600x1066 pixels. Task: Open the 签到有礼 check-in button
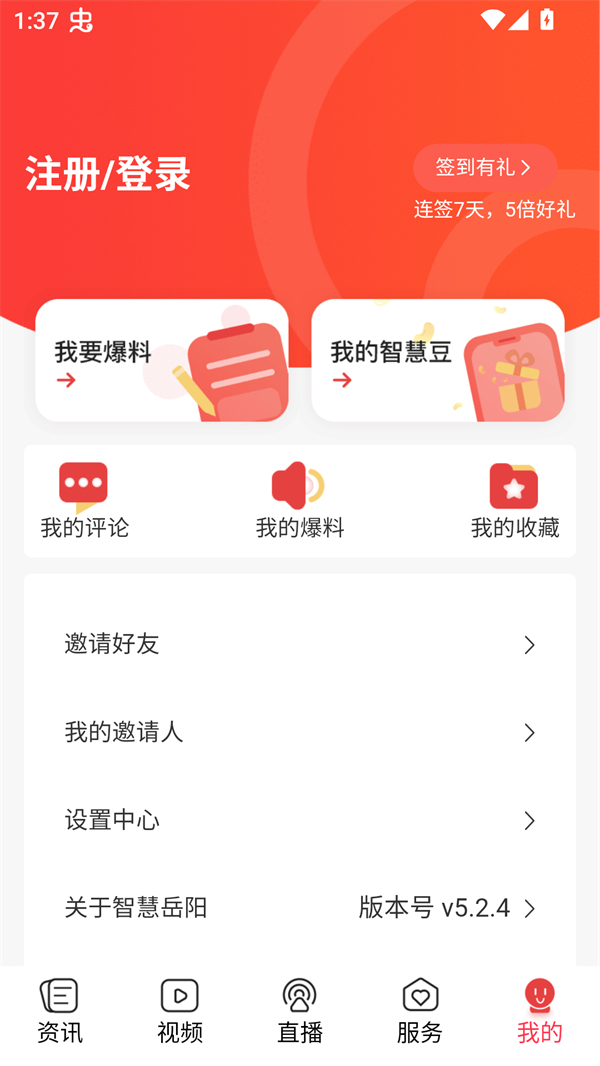pyautogui.click(x=484, y=167)
